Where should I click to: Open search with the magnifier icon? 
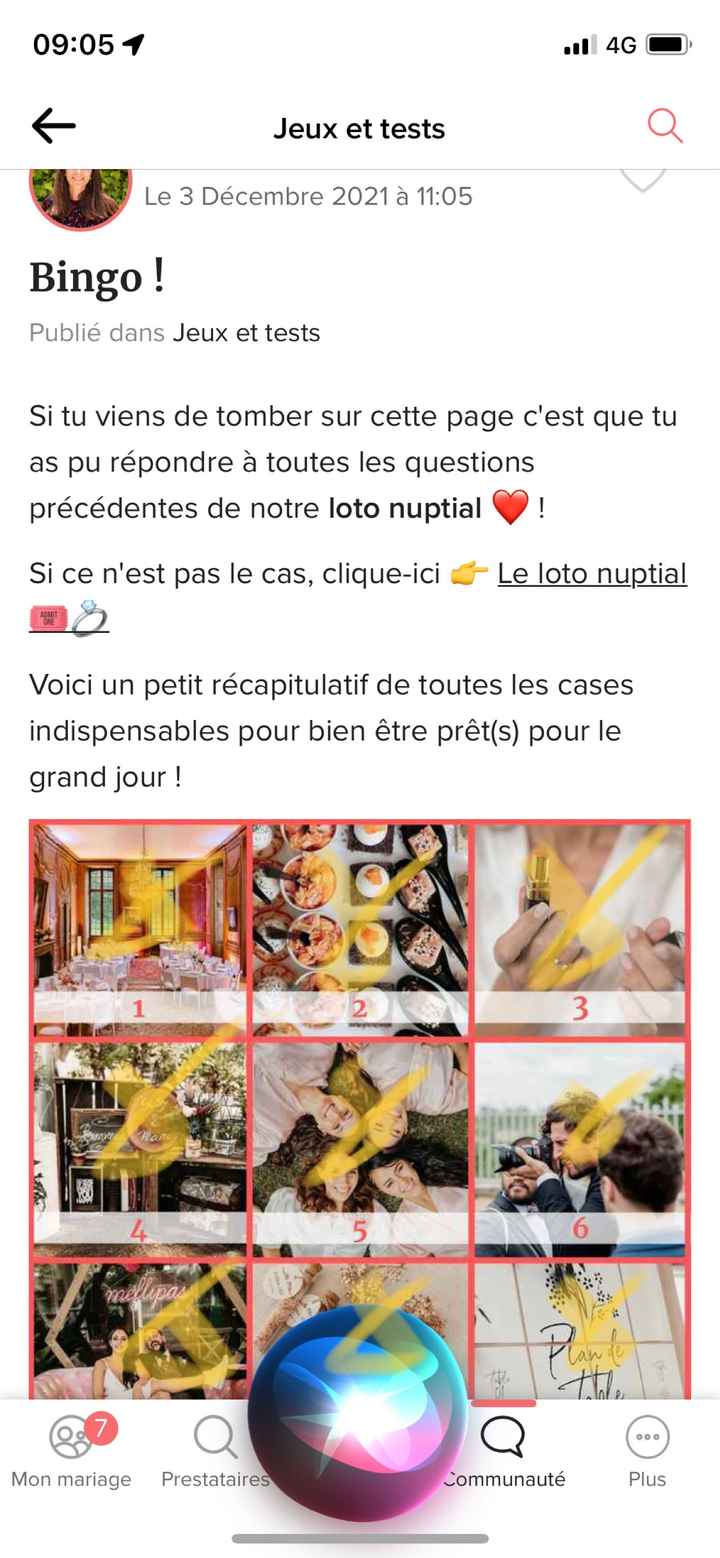pos(664,126)
